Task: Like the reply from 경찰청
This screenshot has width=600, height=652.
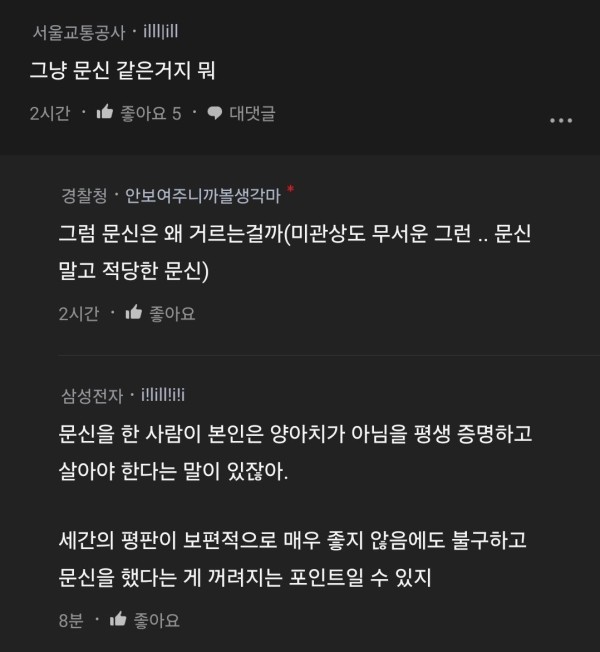Action: 160,314
